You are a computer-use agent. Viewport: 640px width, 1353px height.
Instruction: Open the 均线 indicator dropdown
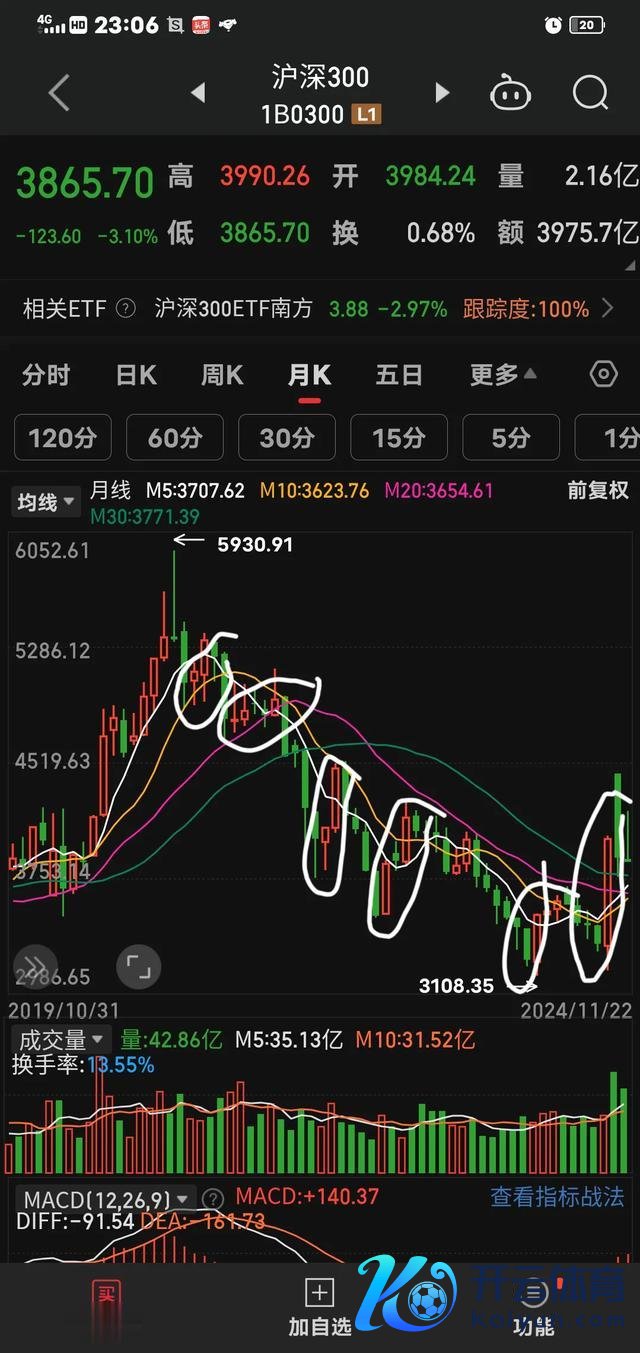click(45, 502)
